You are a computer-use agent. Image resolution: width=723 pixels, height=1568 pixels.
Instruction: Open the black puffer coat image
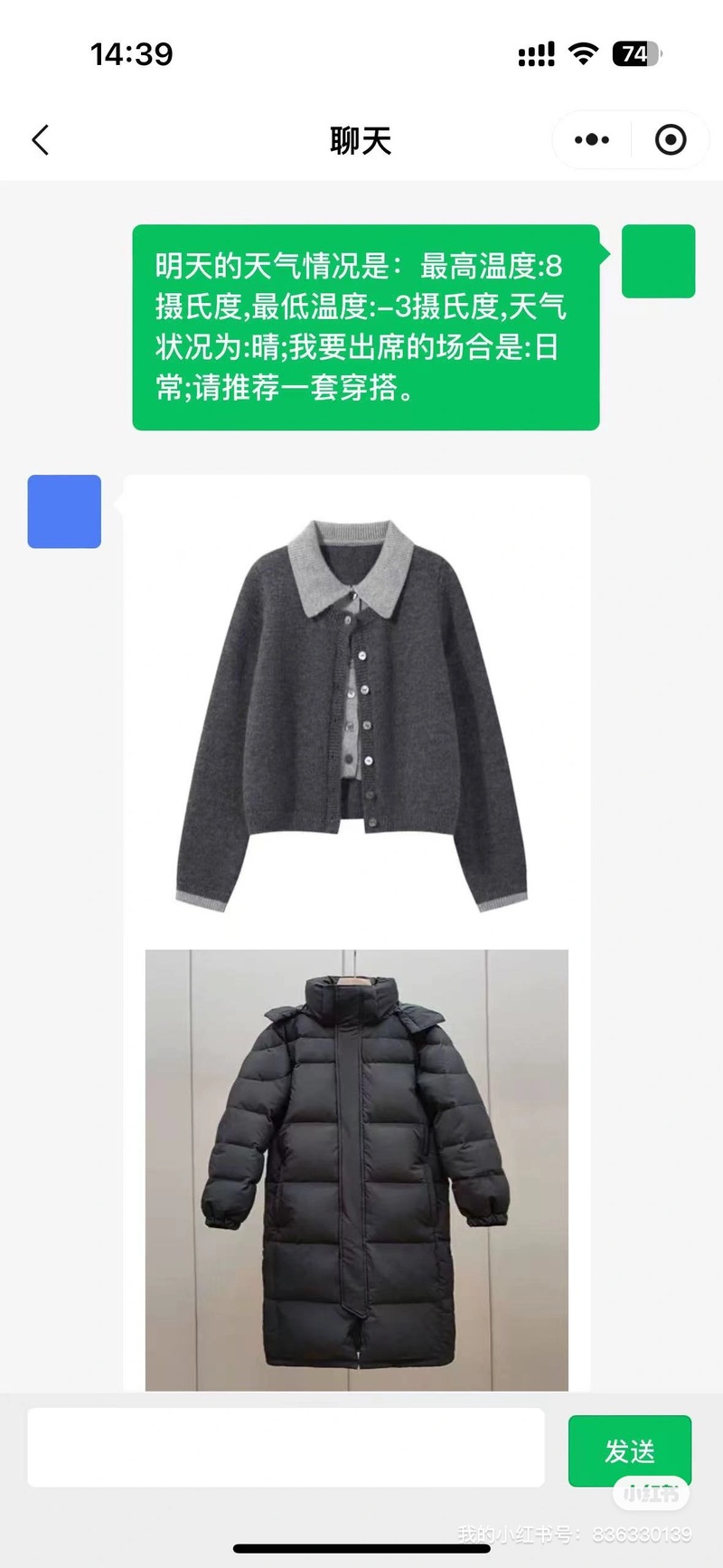click(356, 1168)
